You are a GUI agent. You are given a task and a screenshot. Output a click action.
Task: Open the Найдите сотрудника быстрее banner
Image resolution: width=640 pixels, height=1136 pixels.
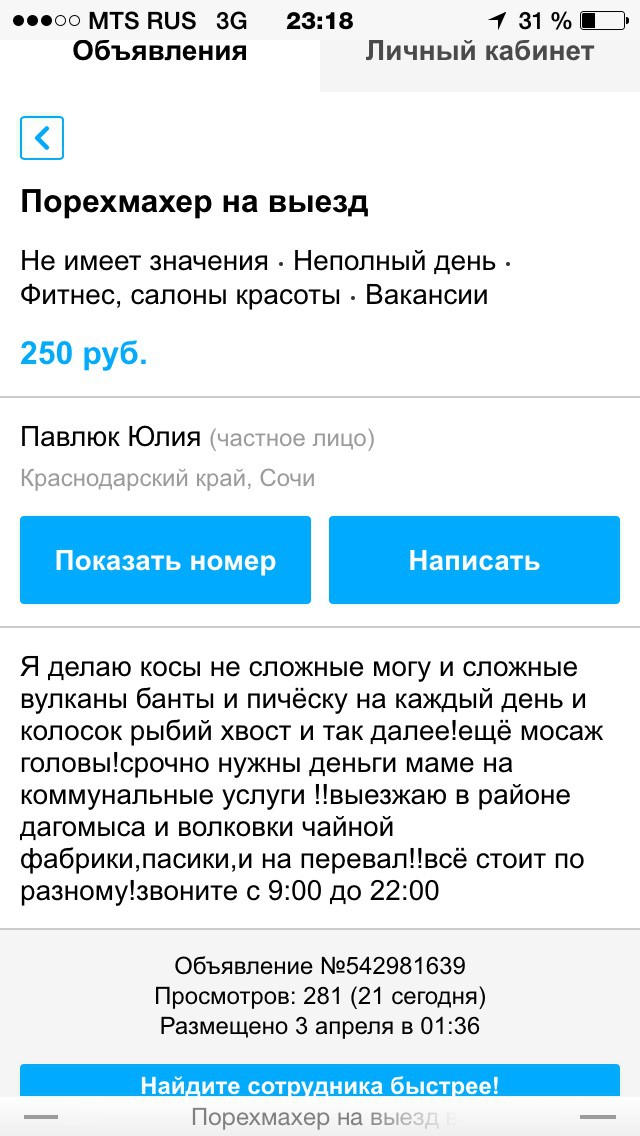[x=320, y=1083]
